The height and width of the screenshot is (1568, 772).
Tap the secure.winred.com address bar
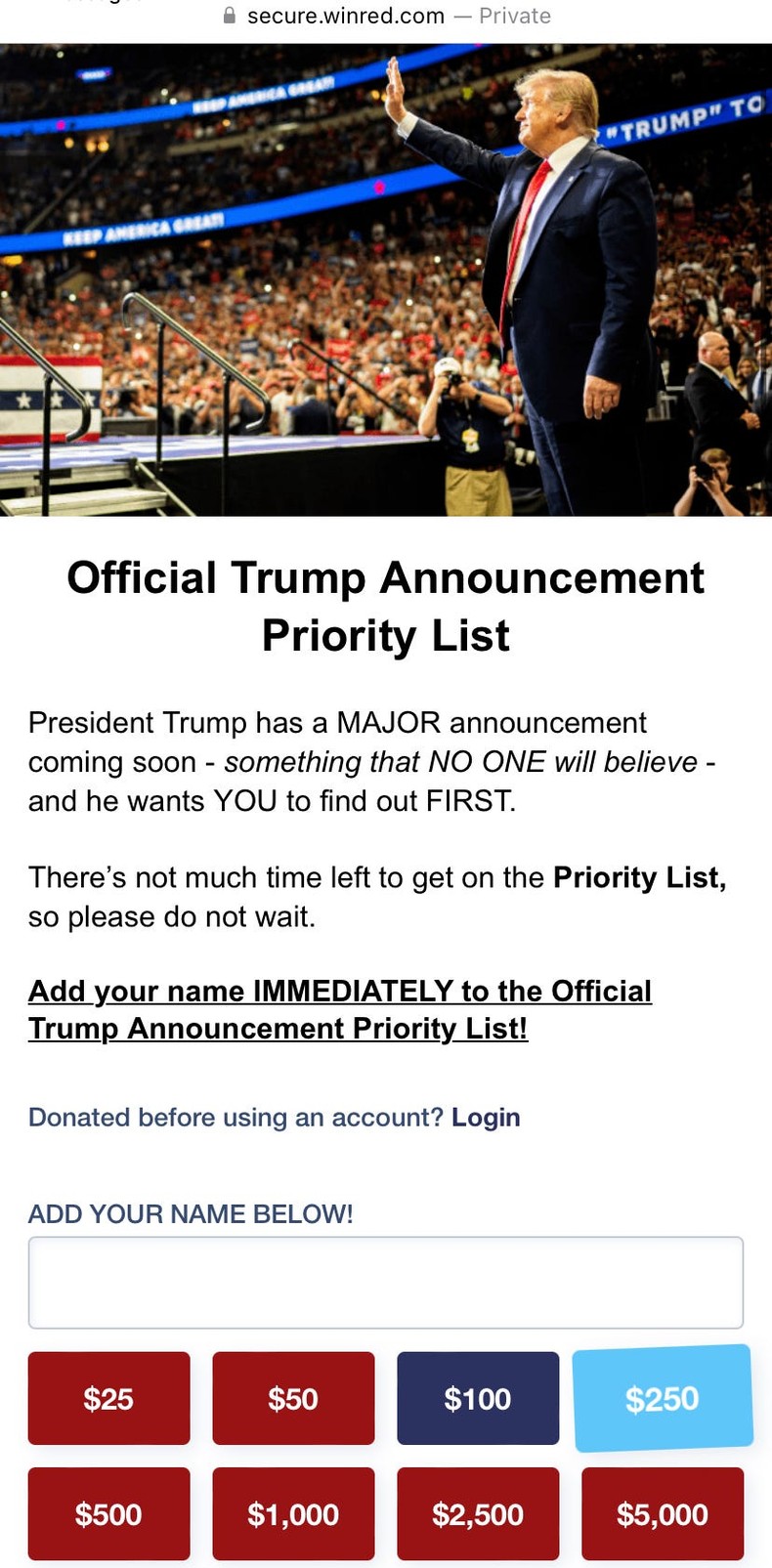coord(345,16)
